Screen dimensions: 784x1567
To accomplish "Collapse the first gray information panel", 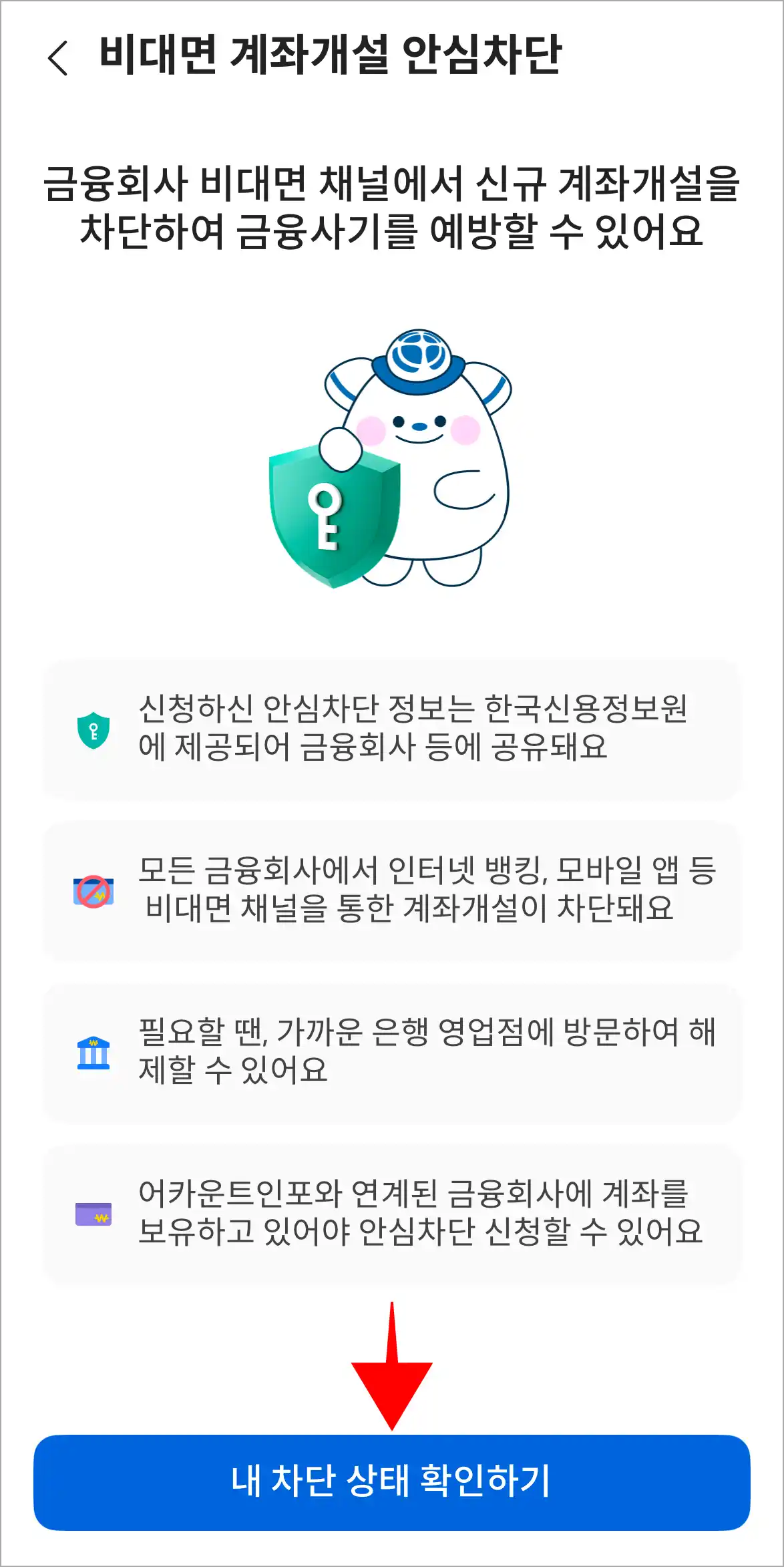I will tap(392, 731).
